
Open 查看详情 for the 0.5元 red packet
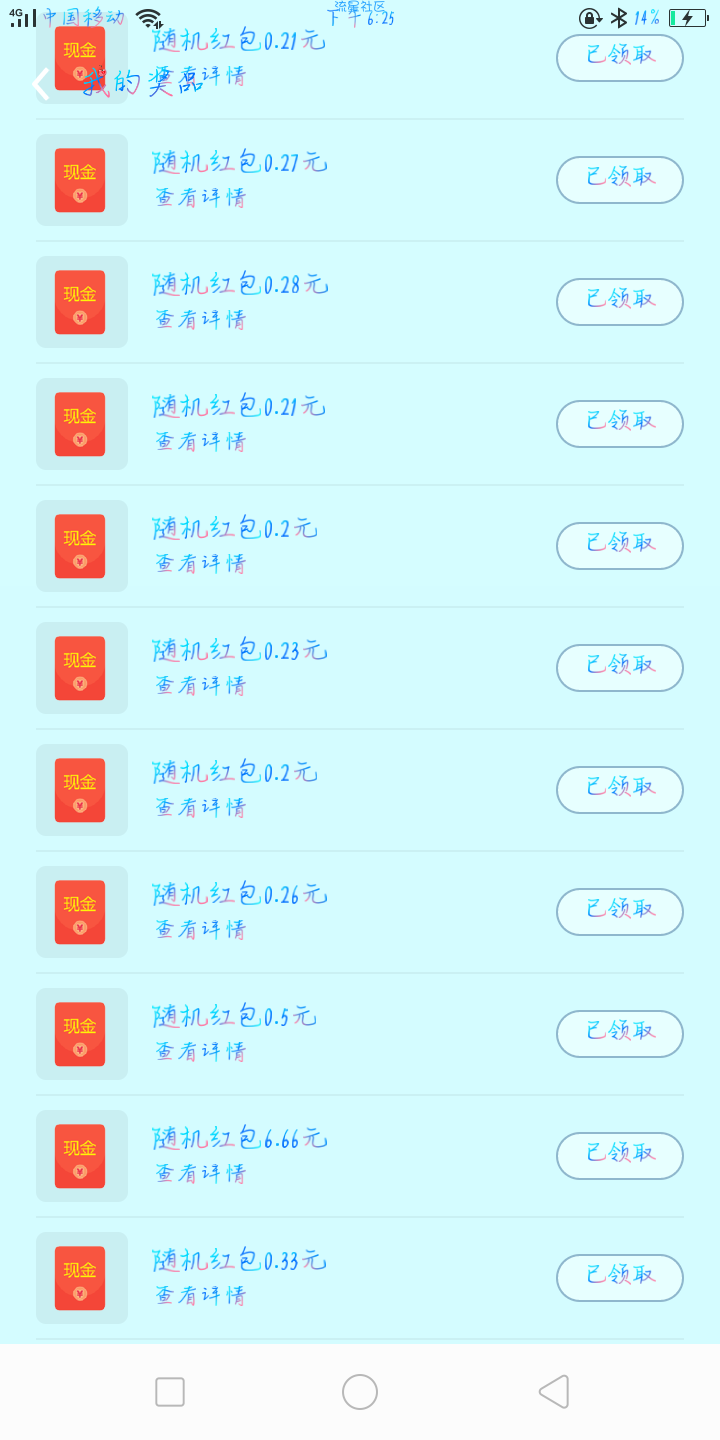[200, 1051]
